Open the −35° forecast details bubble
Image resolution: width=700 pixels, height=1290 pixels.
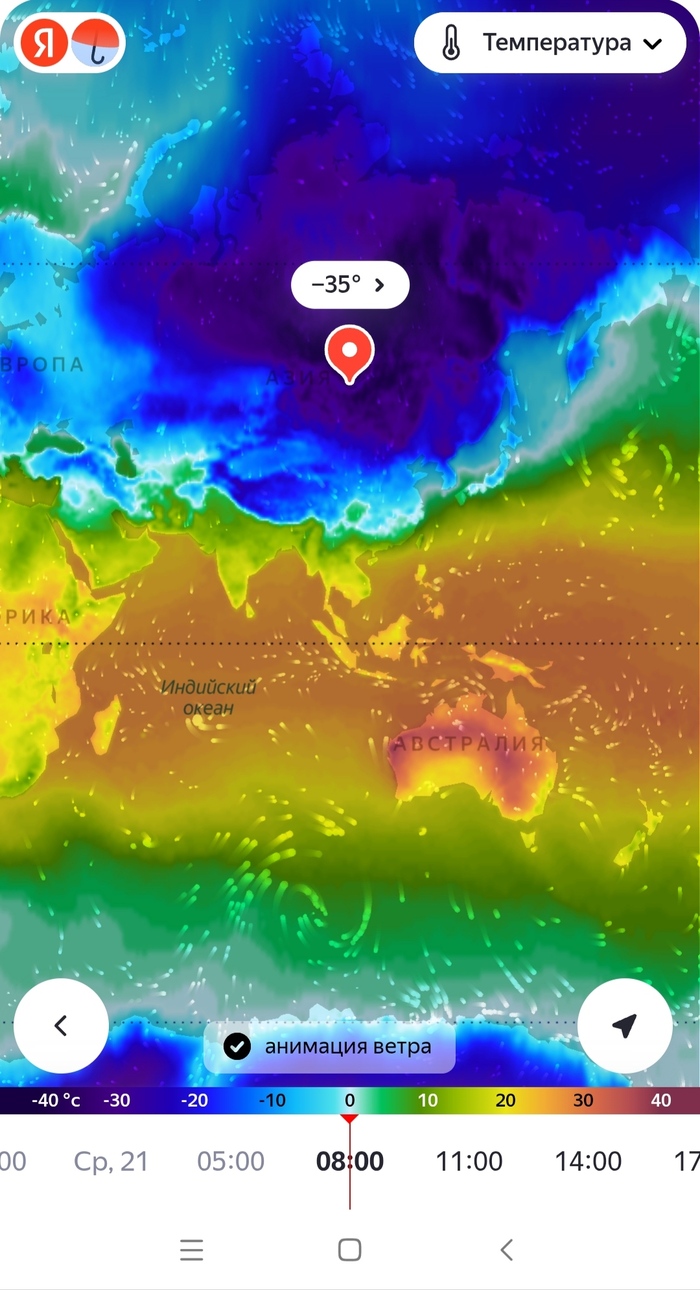350,285
